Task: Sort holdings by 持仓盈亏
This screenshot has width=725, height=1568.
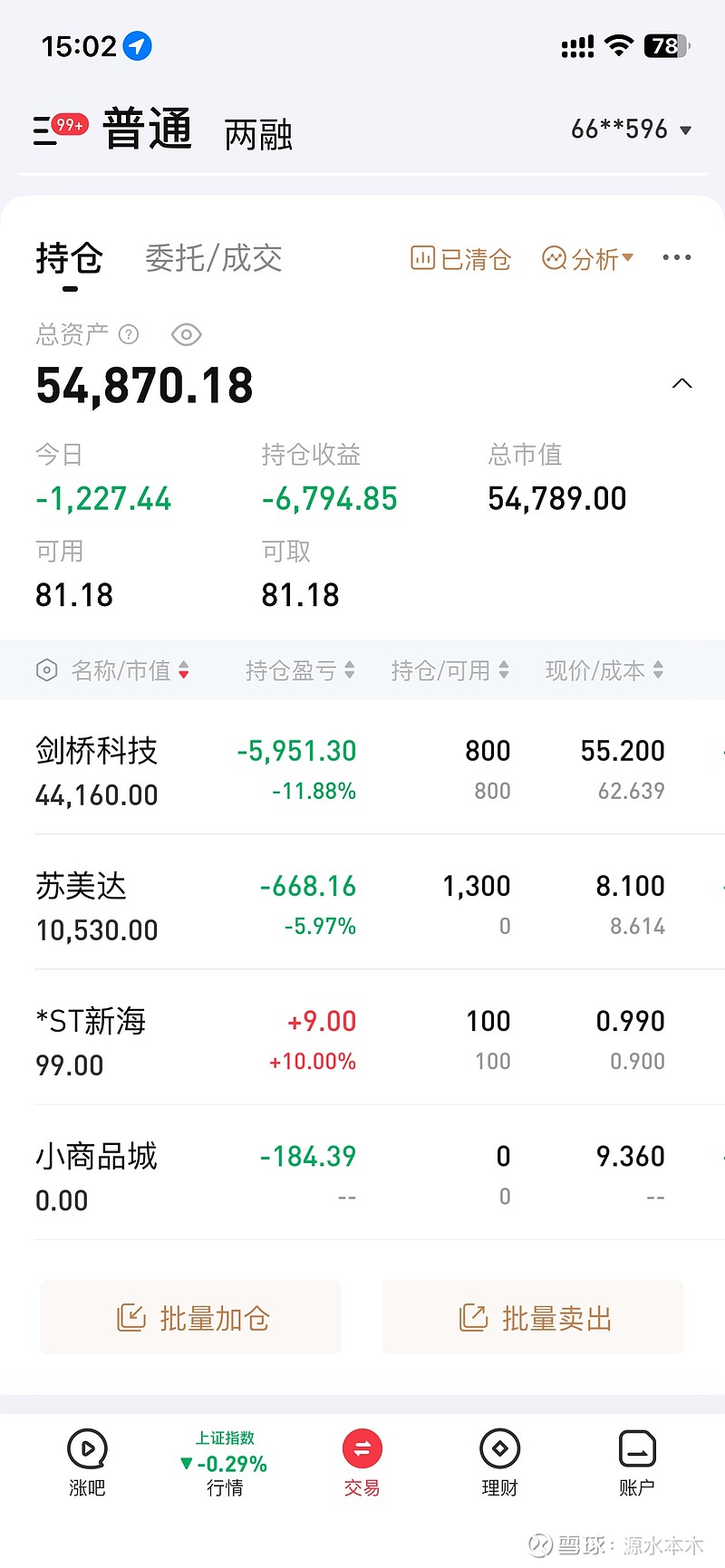Action: (x=300, y=670)
